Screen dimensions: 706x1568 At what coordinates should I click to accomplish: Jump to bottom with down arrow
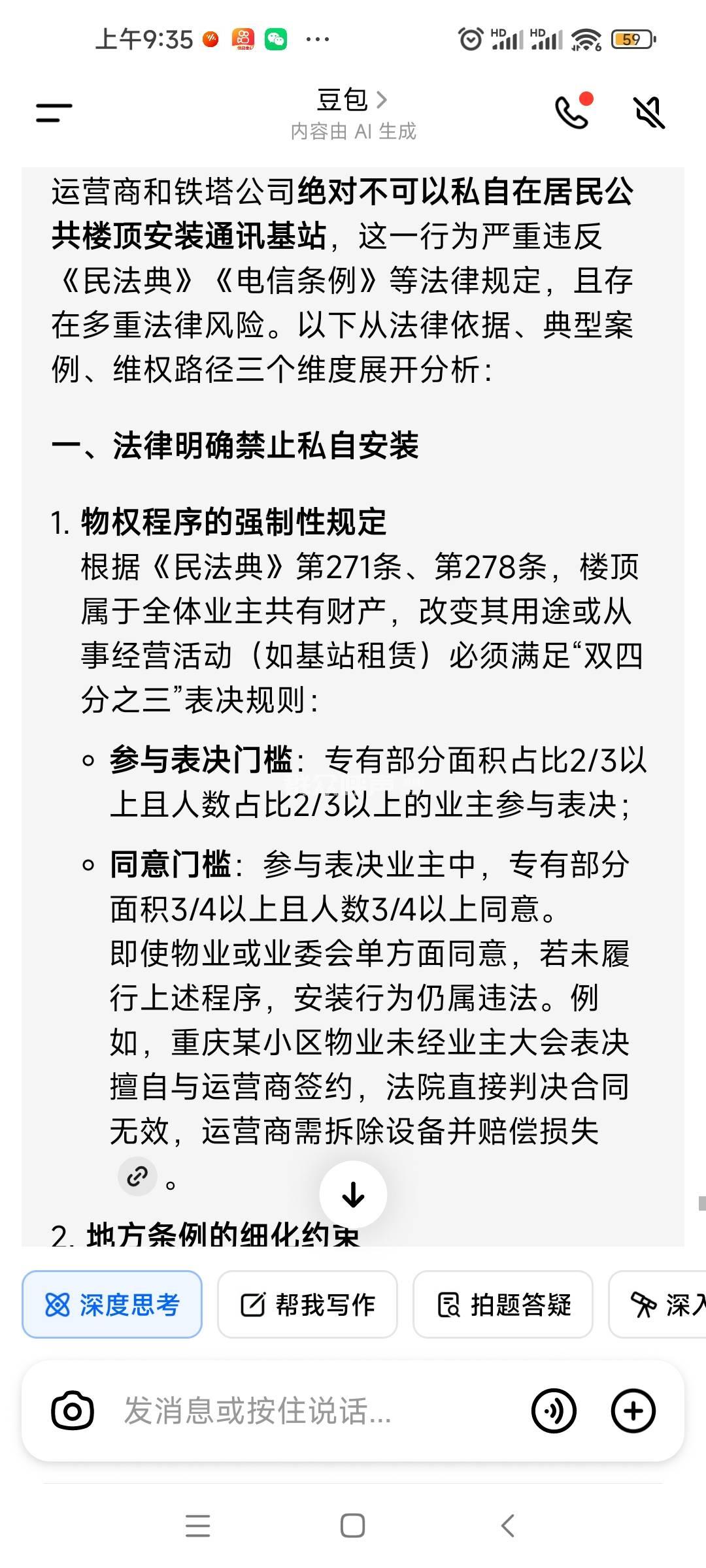pyautogui.click(x=353, y=1194)
